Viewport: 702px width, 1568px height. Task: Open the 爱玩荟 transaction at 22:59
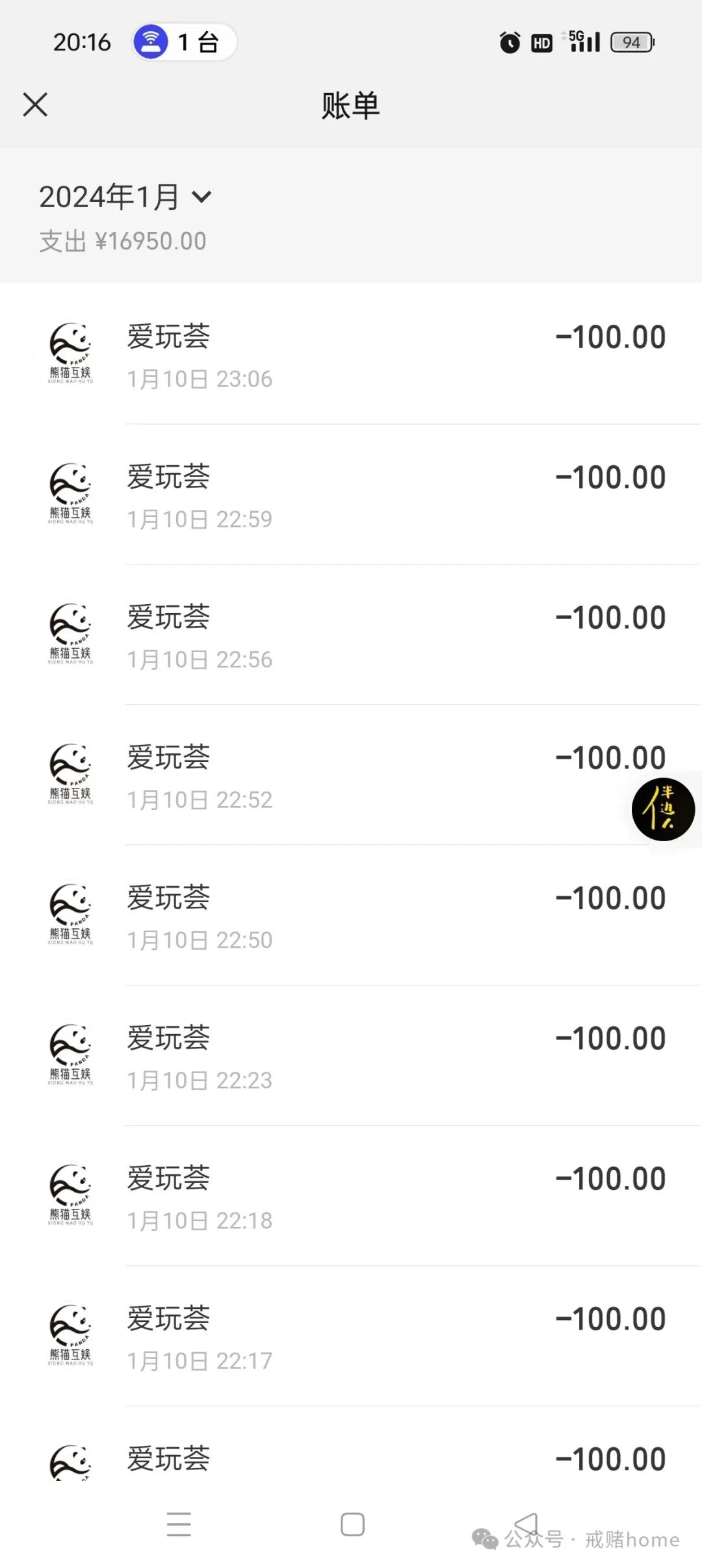coord(351,494)
